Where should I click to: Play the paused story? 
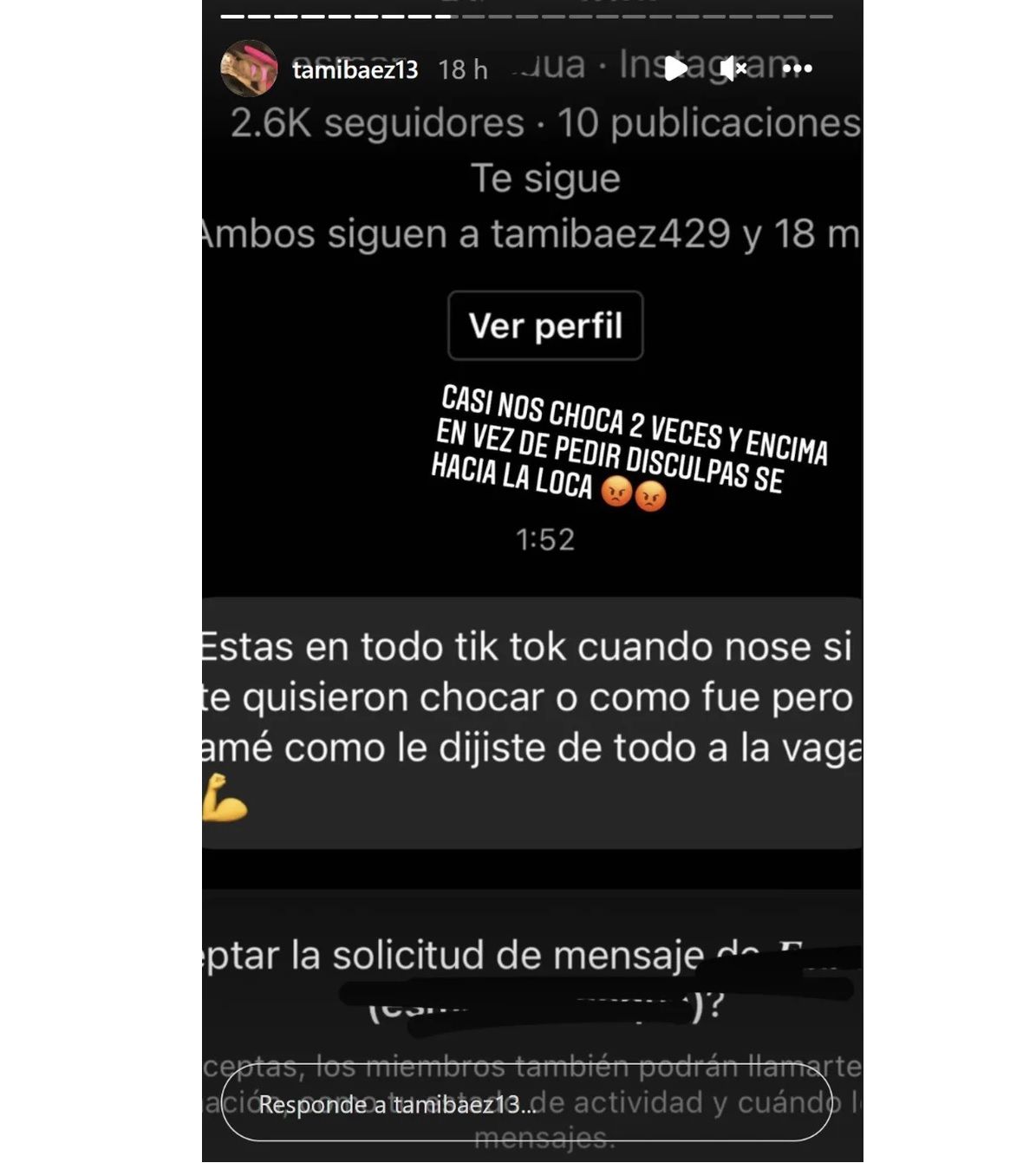click(x=675, y=68)
